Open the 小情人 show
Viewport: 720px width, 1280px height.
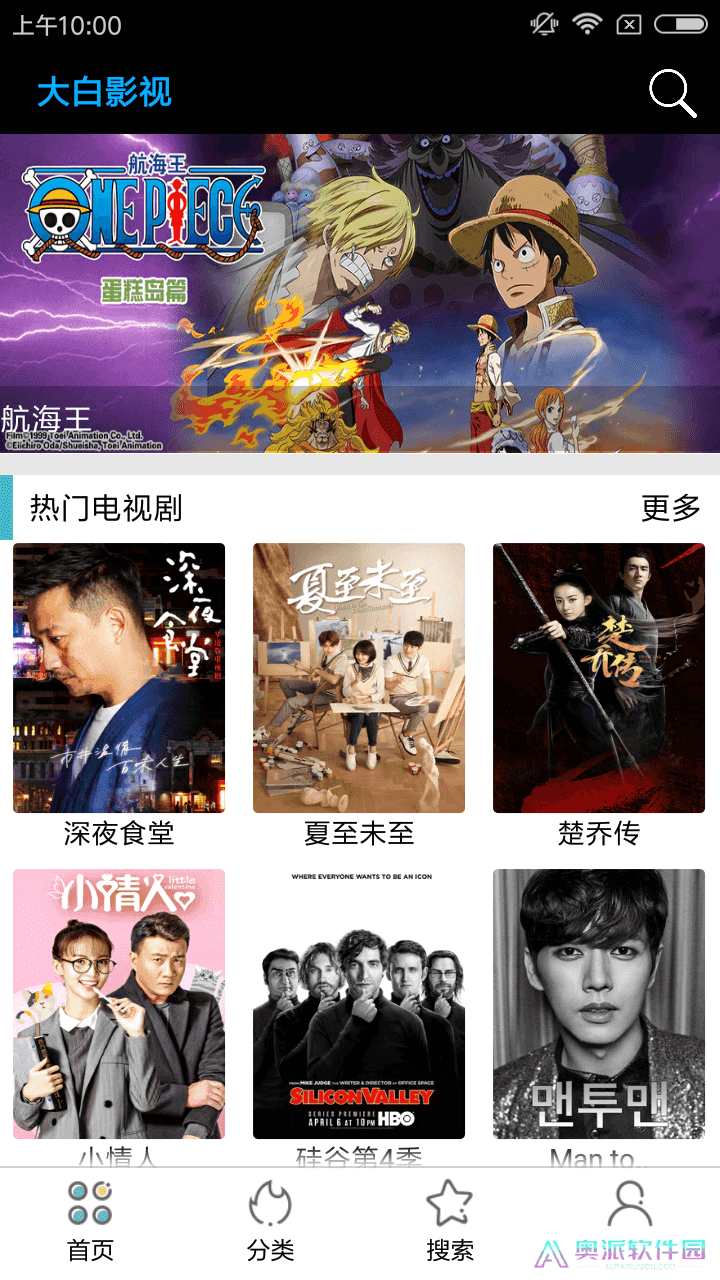click(119, 1004)
